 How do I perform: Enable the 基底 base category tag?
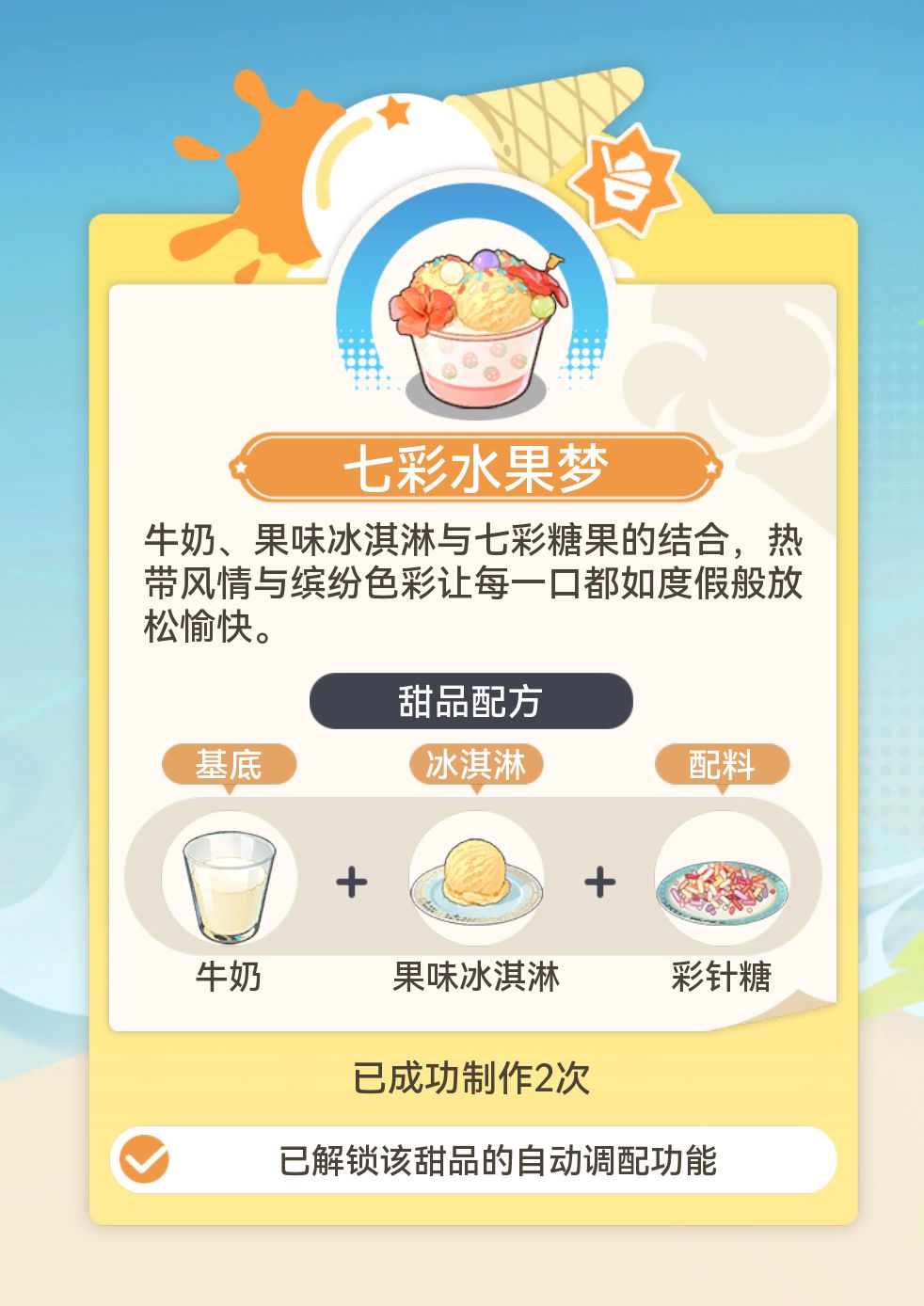[x=231, y=764]
